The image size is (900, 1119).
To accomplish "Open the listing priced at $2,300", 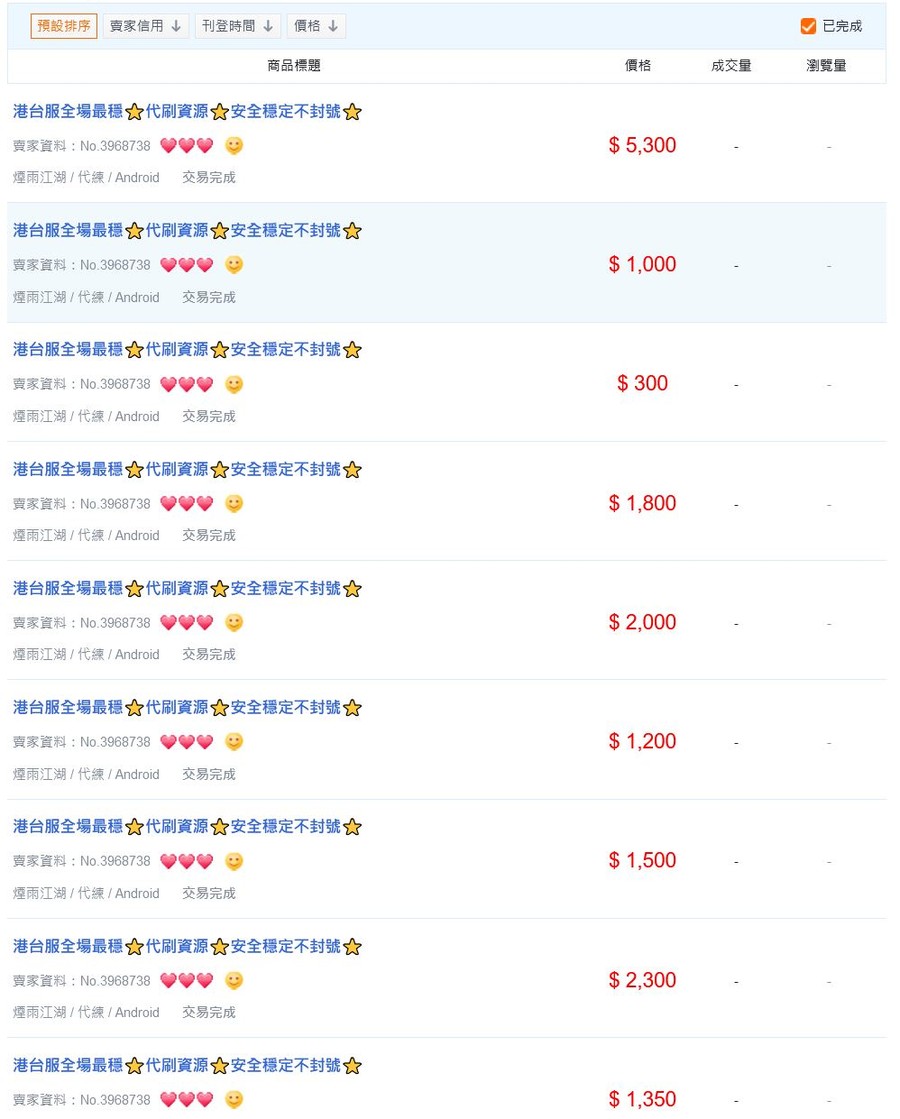I will [186, 945].
